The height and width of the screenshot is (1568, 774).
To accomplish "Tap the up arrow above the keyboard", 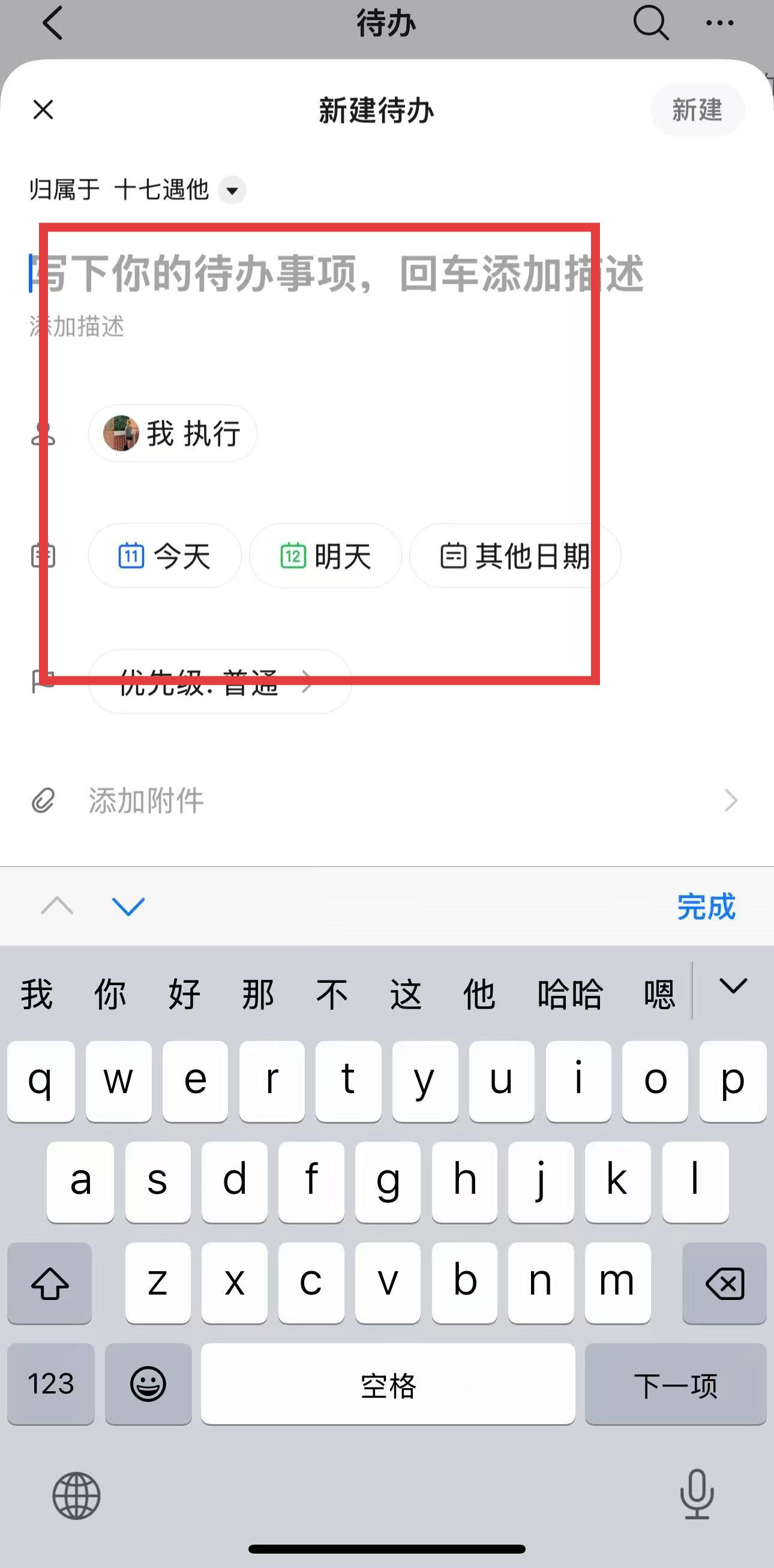I will click(56, 907).
